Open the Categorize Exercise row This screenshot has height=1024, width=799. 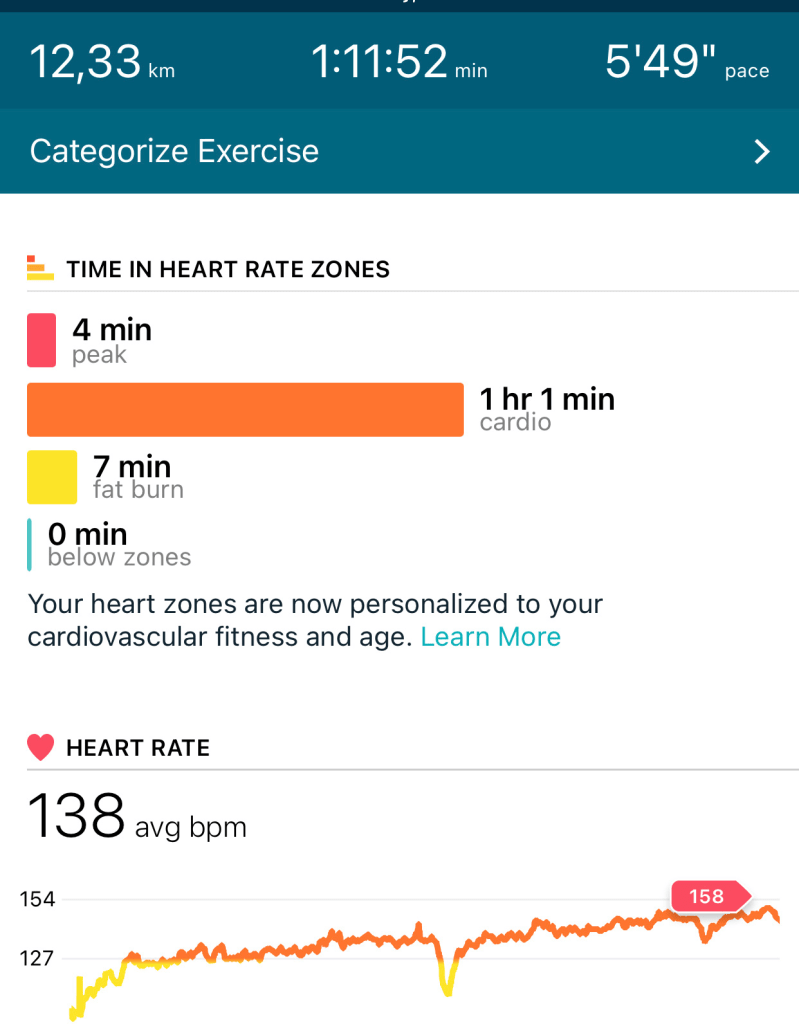[x=399, y=151]
